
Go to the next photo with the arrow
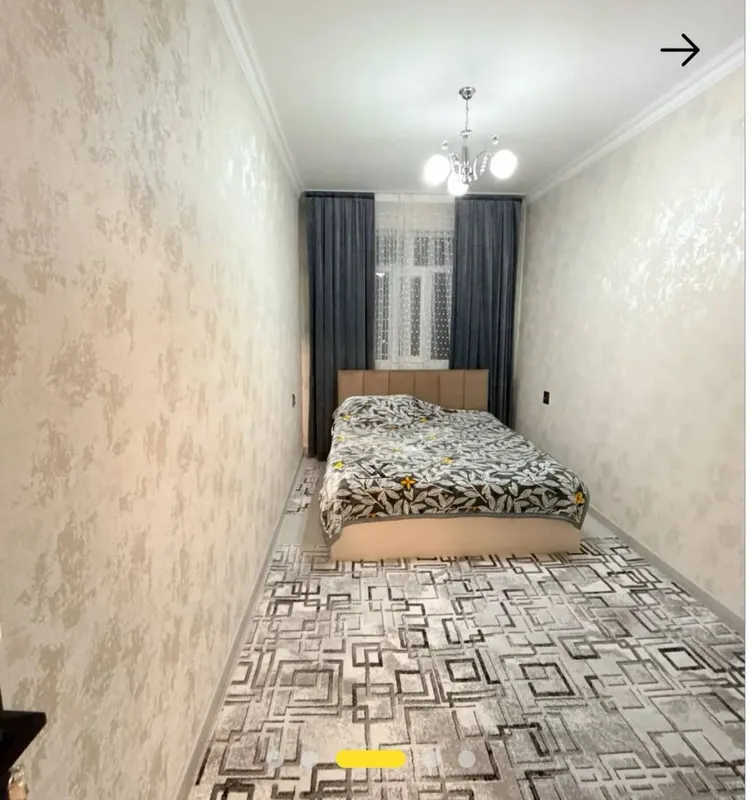coord(680,50)
